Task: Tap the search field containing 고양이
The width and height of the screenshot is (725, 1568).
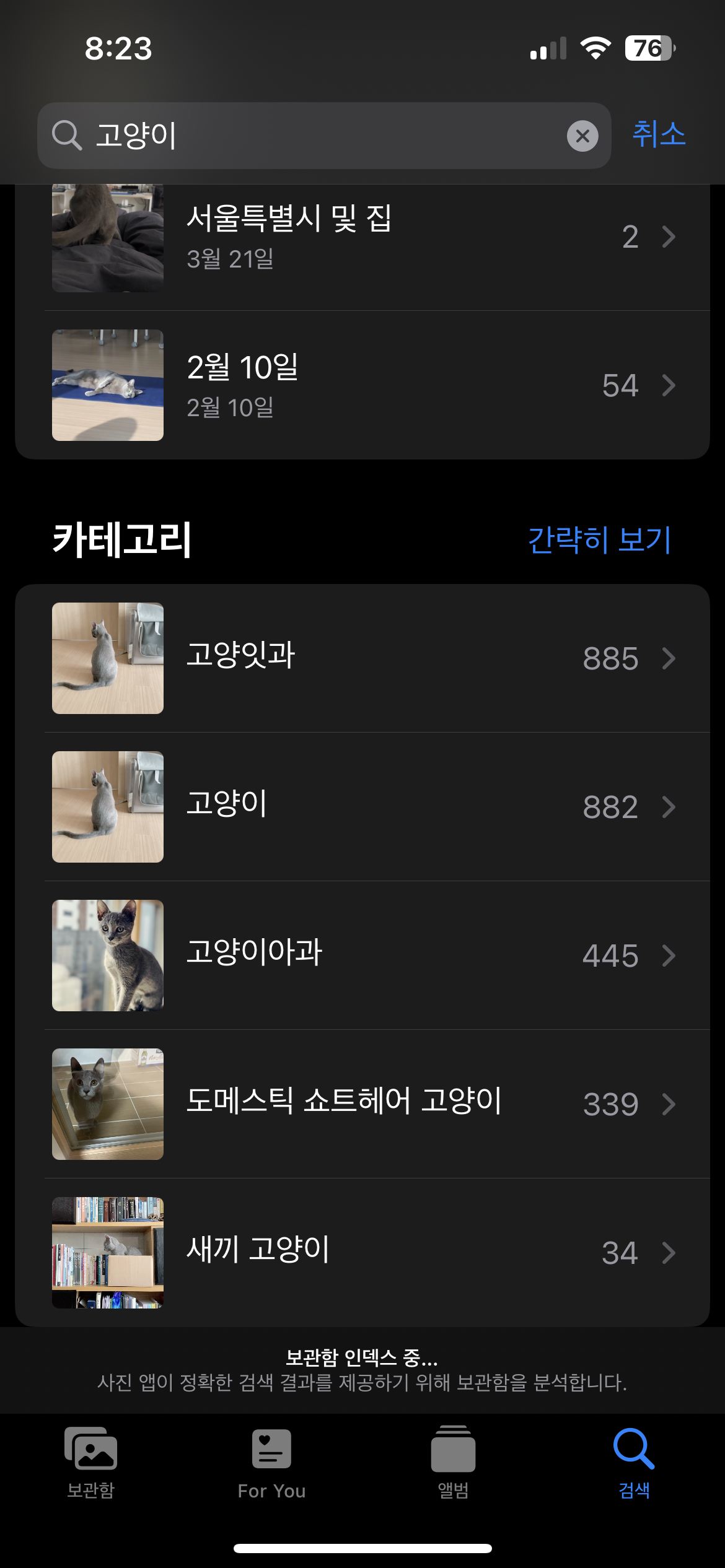Action: click(x=310, y=136)
